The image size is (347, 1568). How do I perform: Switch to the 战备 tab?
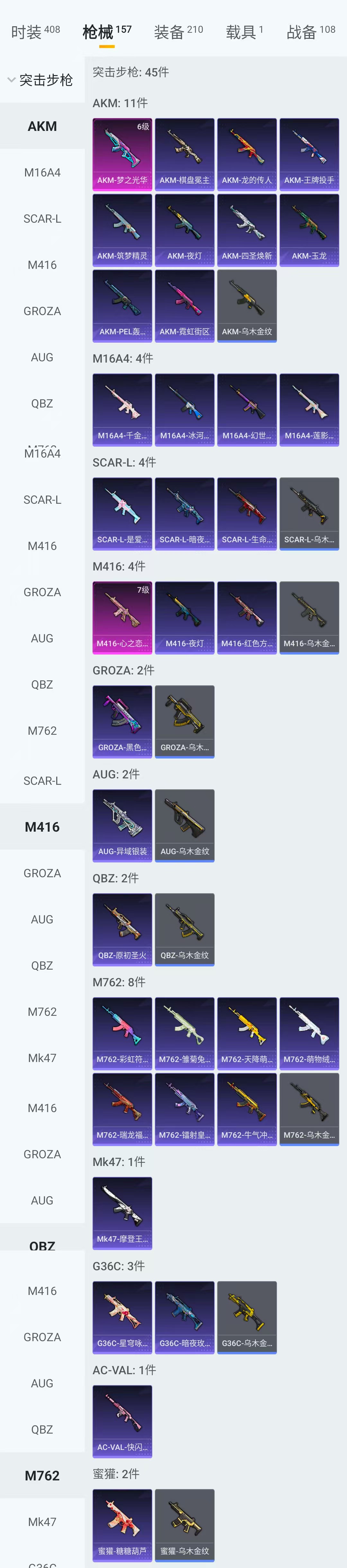[x=310, y=32]
